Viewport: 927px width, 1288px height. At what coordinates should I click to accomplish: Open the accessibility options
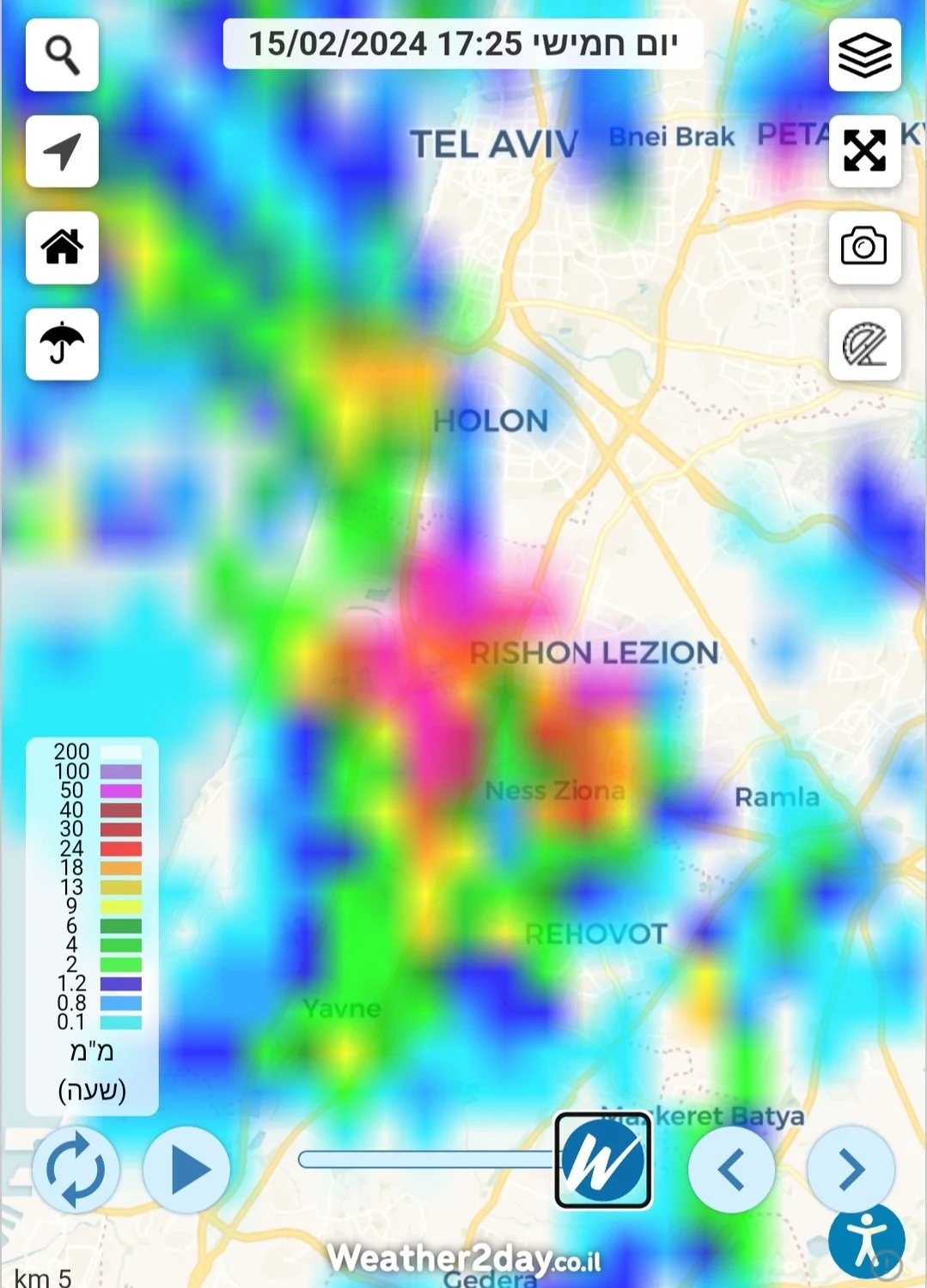[866, 1241]
